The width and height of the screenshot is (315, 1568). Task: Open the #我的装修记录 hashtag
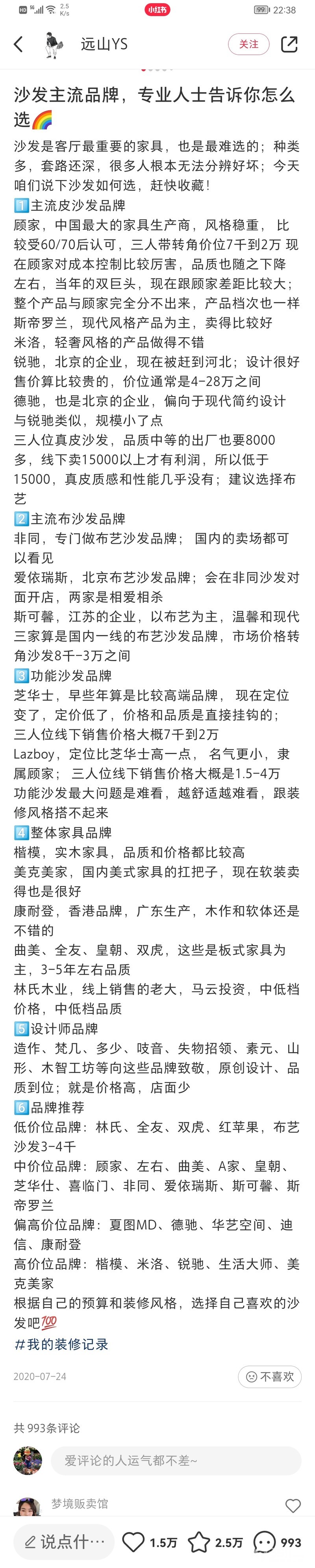(x=61, y=1344)
